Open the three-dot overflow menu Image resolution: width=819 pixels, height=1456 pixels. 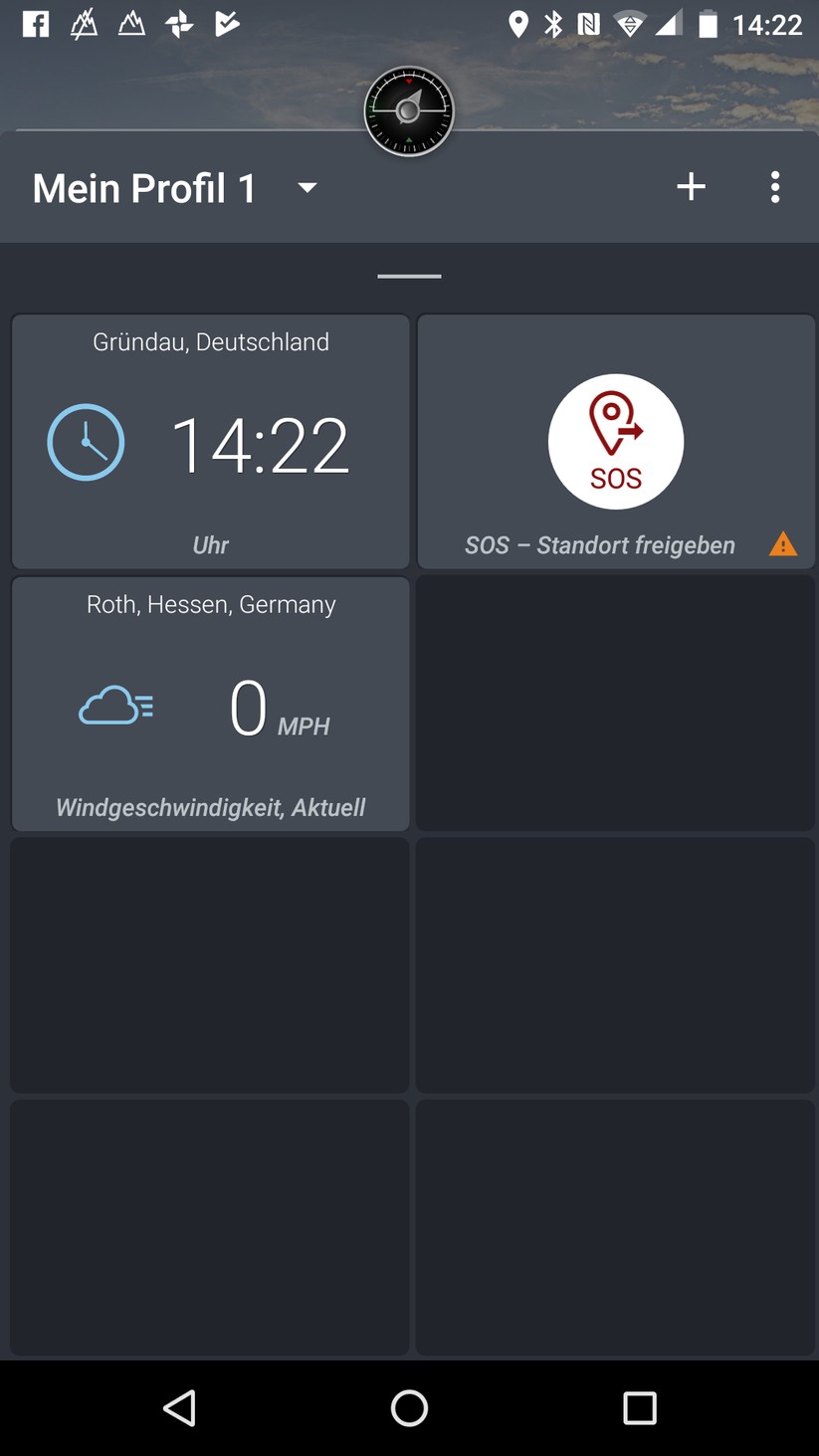[775, 187]
